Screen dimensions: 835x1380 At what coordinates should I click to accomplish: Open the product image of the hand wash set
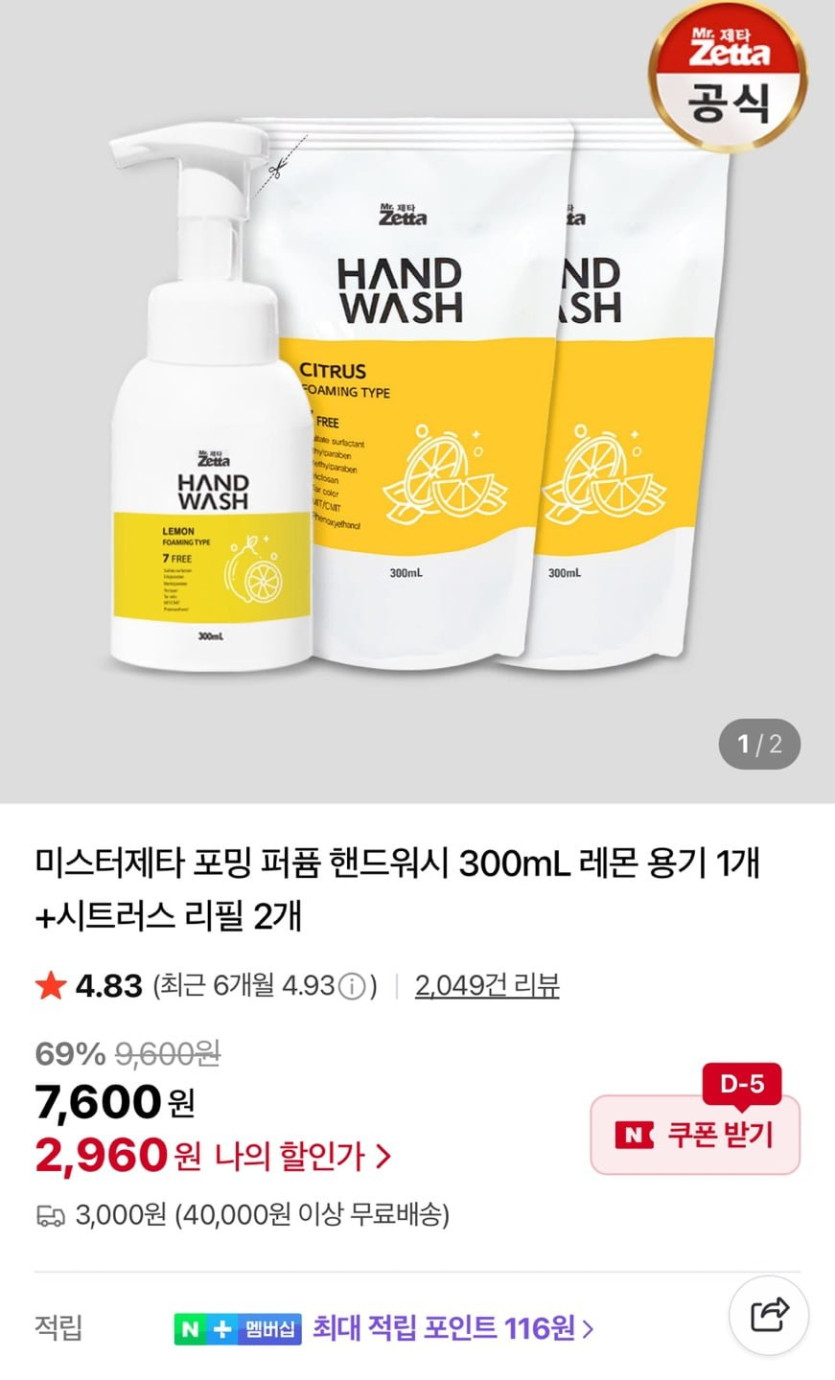click(x=417, y=400)
